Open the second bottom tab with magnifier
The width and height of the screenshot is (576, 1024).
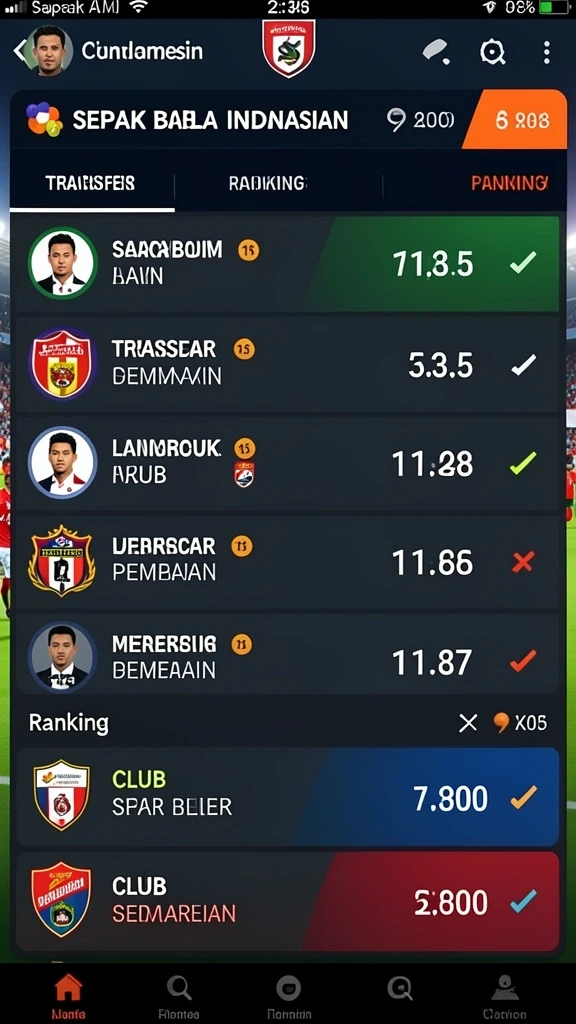tap(178, 995)
